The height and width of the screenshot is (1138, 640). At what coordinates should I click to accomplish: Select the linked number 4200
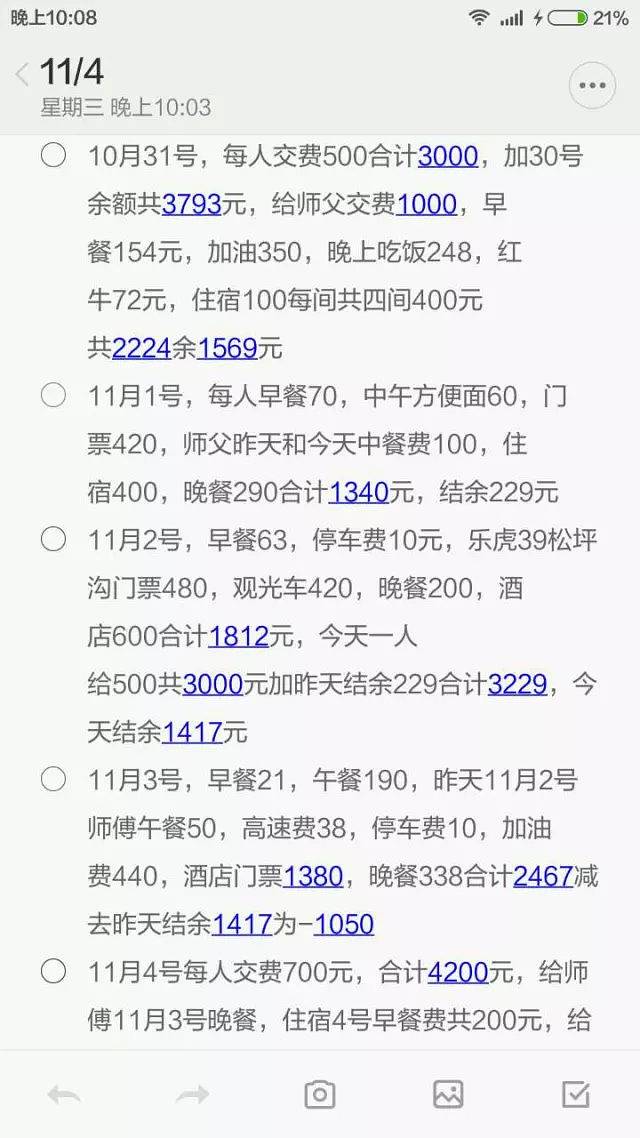(x=458, y=971)
